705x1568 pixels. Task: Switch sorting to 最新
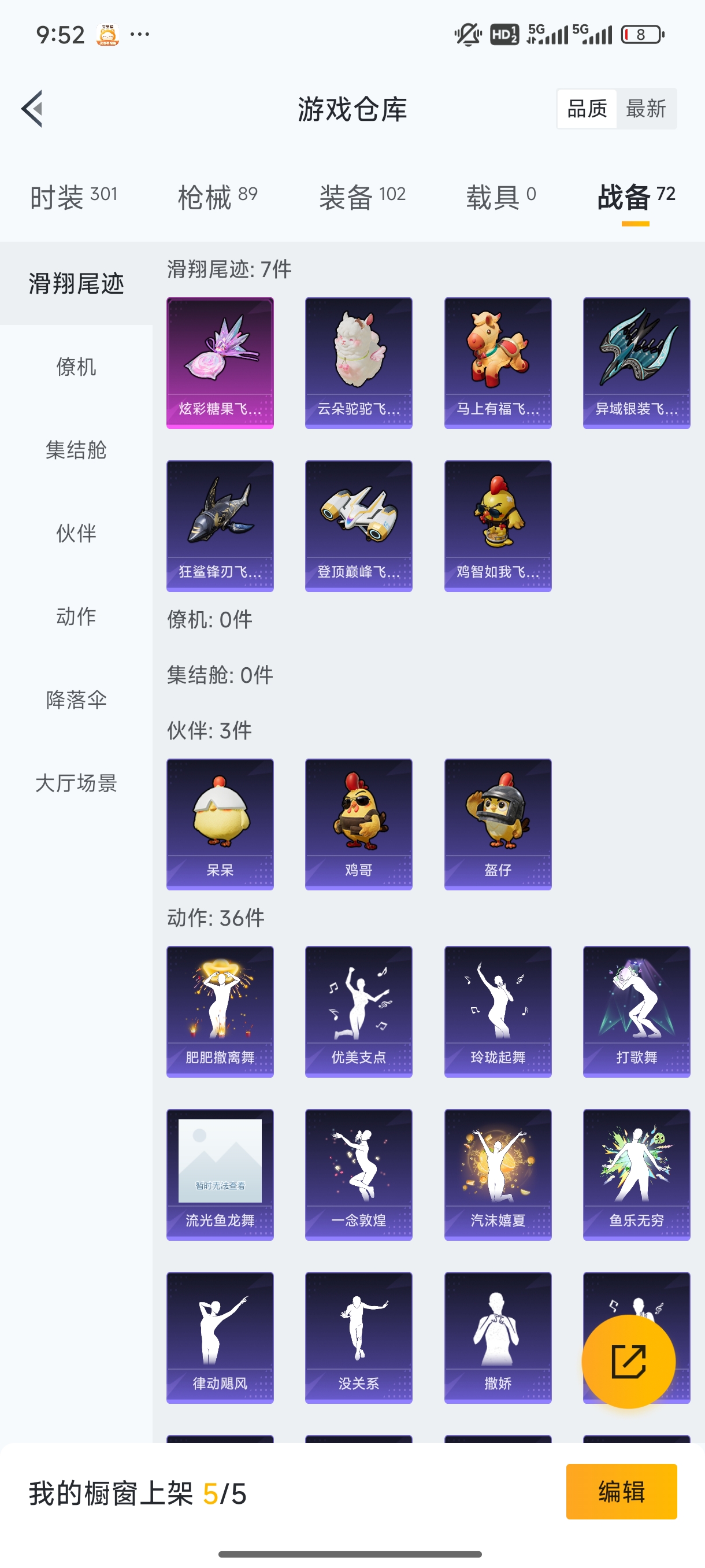(646, 108)
